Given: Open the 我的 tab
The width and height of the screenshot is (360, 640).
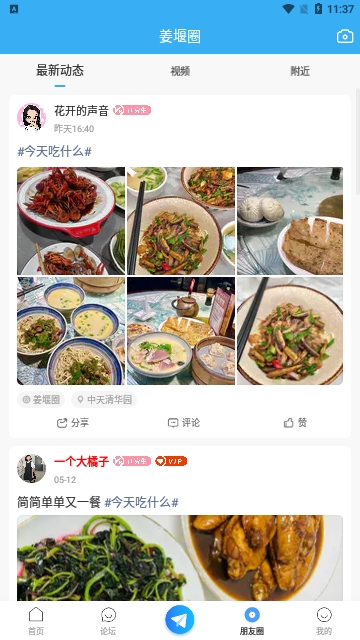Looking at the screenshot, I should 324,621.
